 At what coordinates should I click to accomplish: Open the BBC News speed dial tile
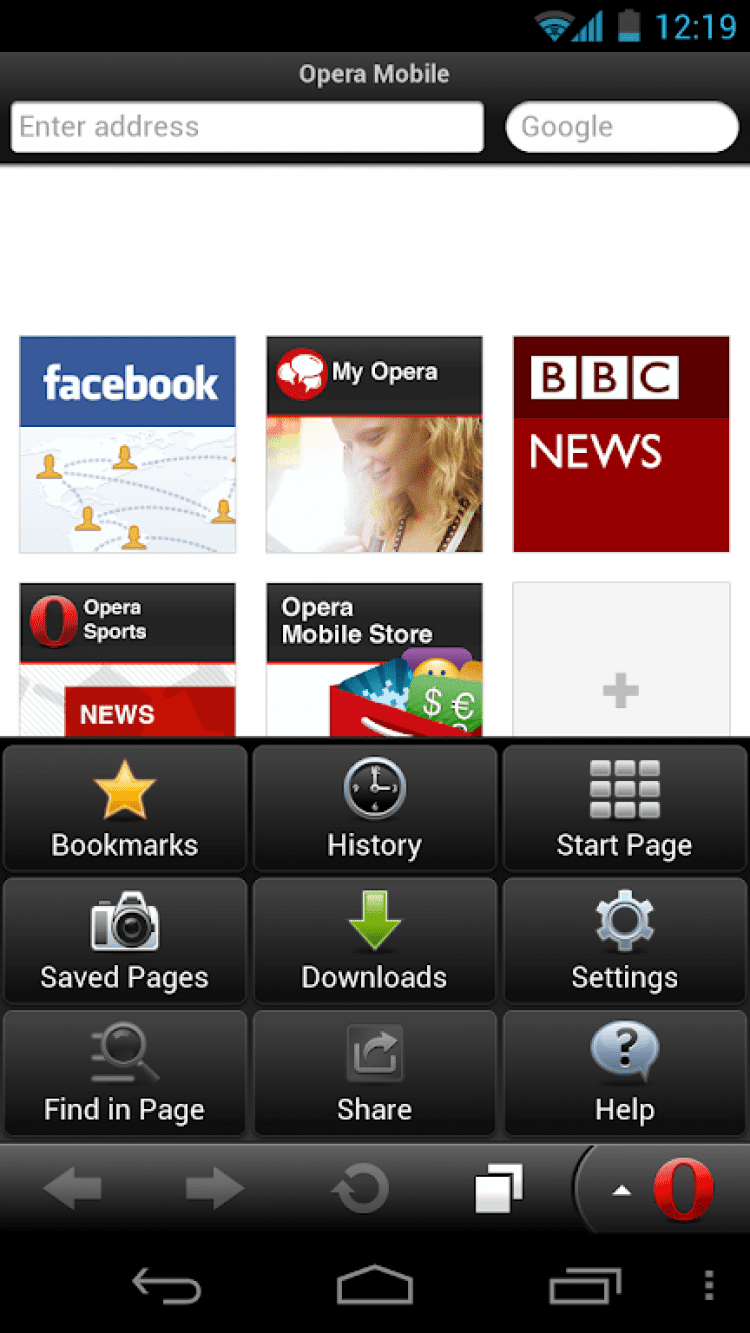tap(621, 444)
